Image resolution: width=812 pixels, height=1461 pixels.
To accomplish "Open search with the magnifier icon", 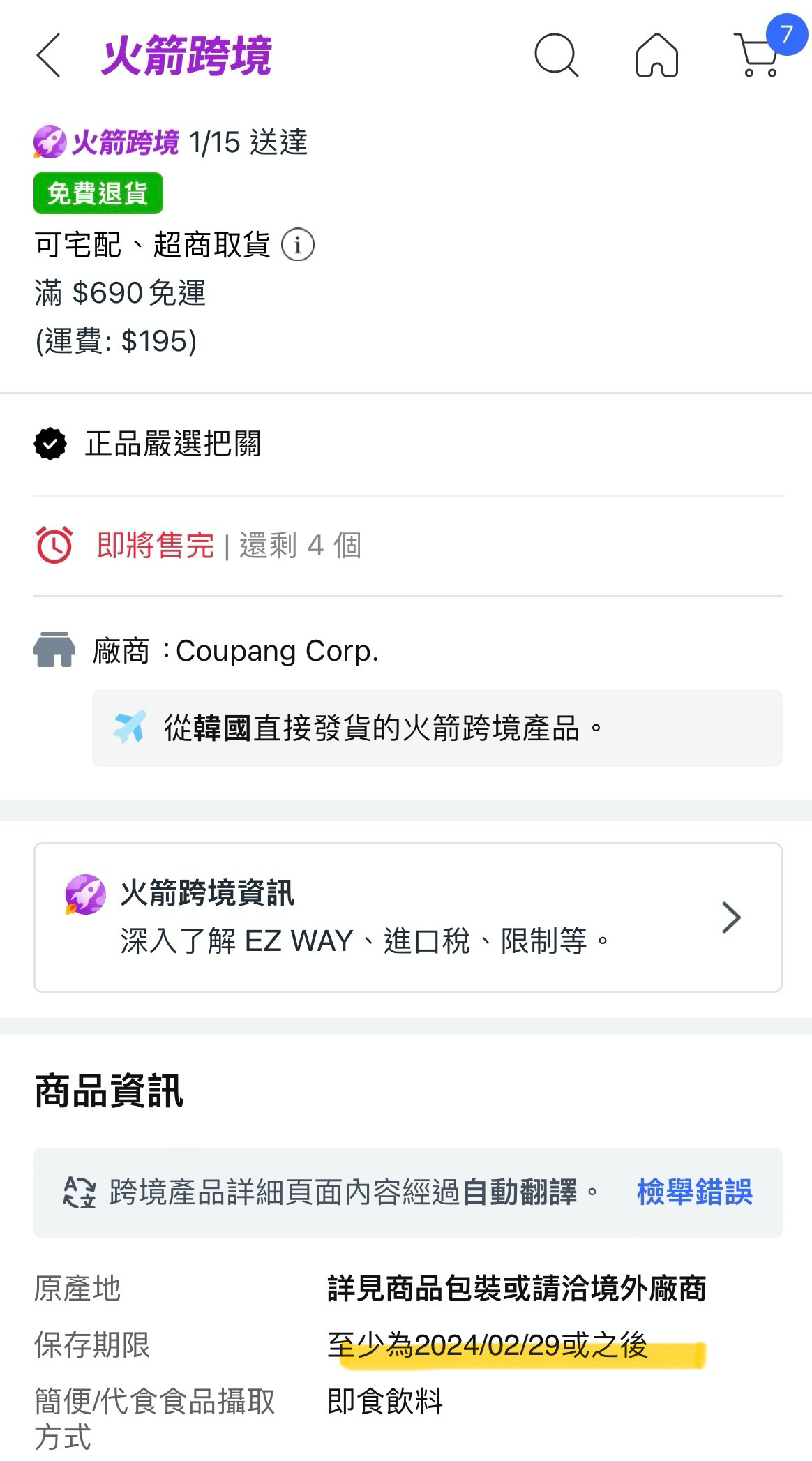I will [556, 55].
